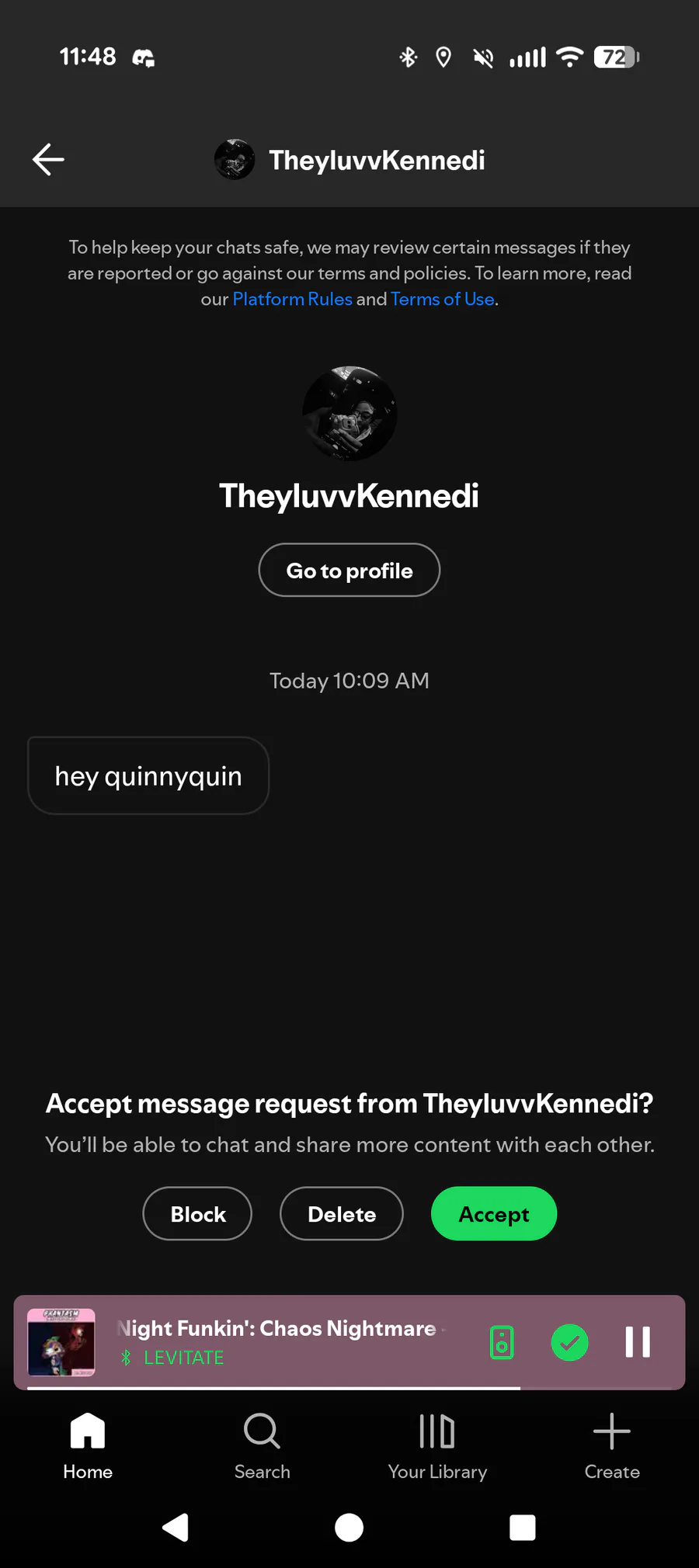
Task: Go back using the top arrow
Action: (x=48, y=160)
